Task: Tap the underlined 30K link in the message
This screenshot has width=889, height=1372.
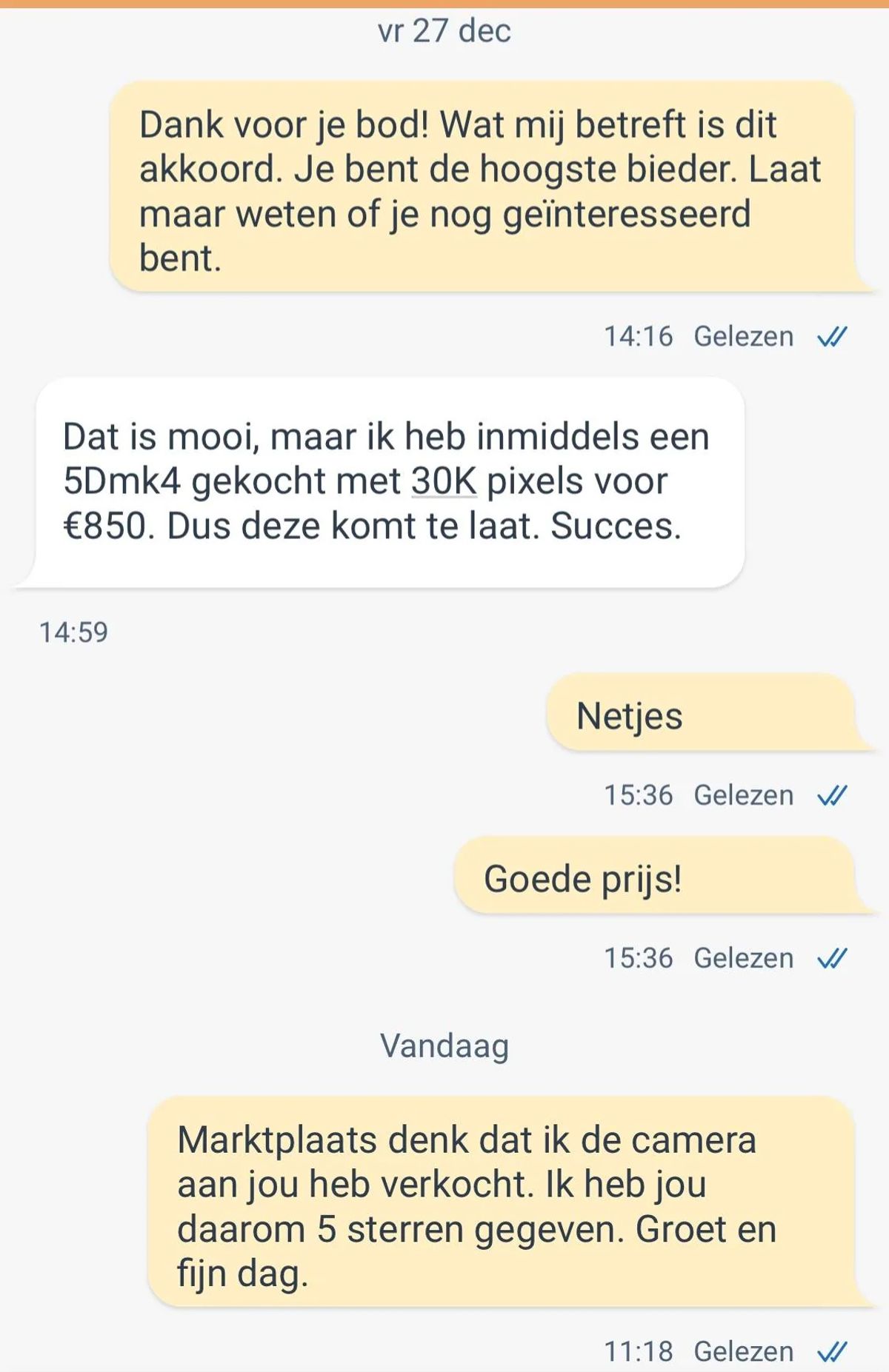Action: tap(444, 481)
